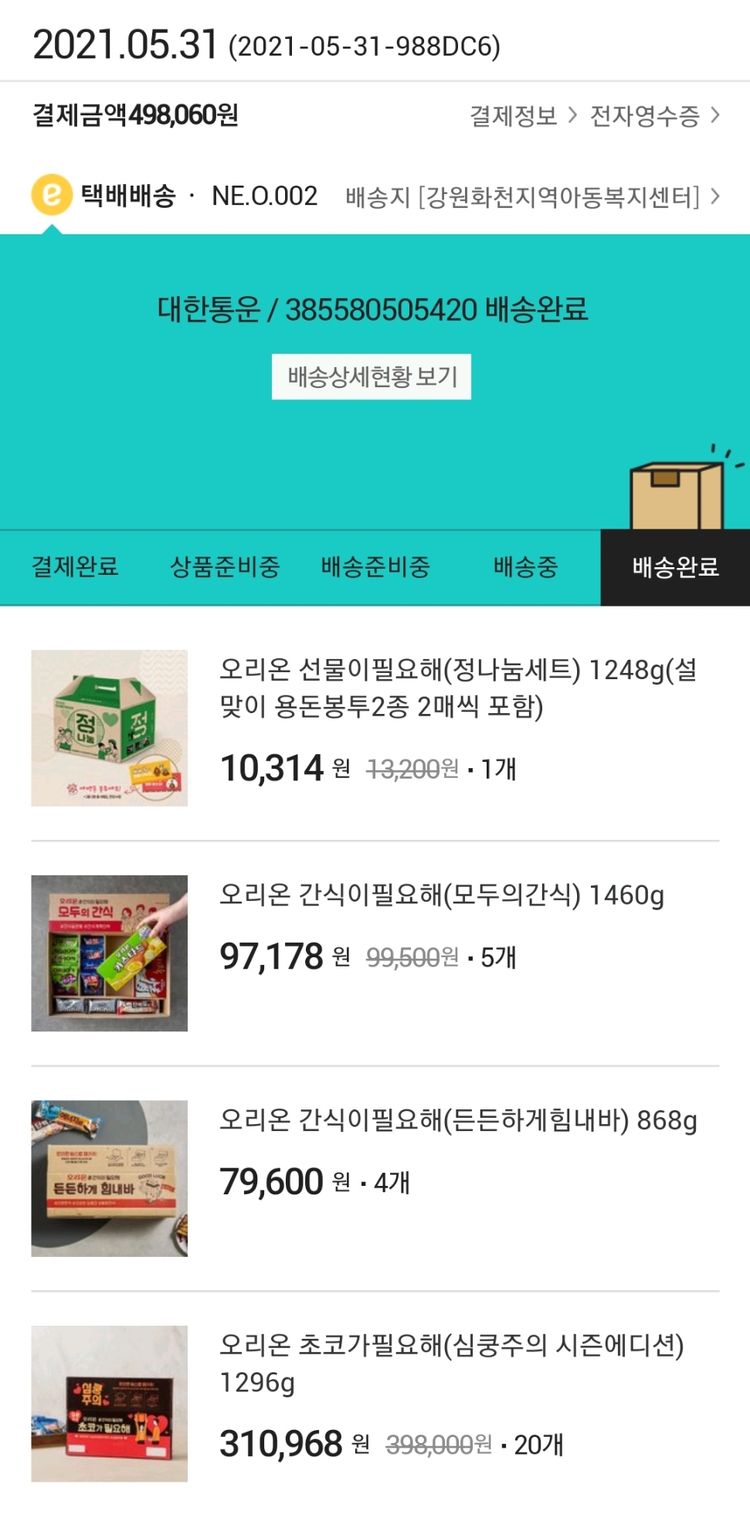Open 배송지 강원화천지역아동복지센터 address
Screen dimensions: 750x1519
pos(532,196)
